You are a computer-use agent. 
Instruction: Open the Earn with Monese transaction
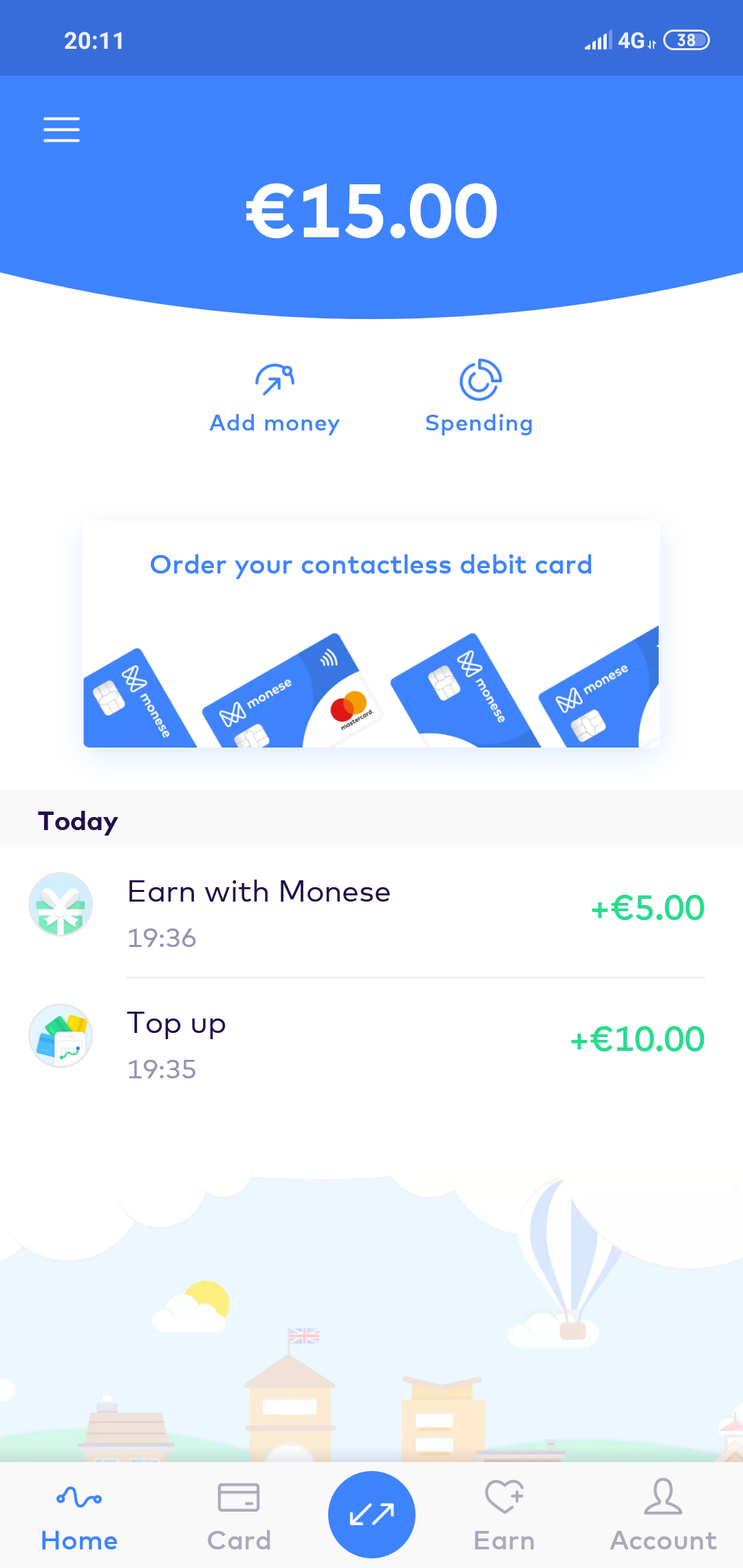tap(371, 911)
